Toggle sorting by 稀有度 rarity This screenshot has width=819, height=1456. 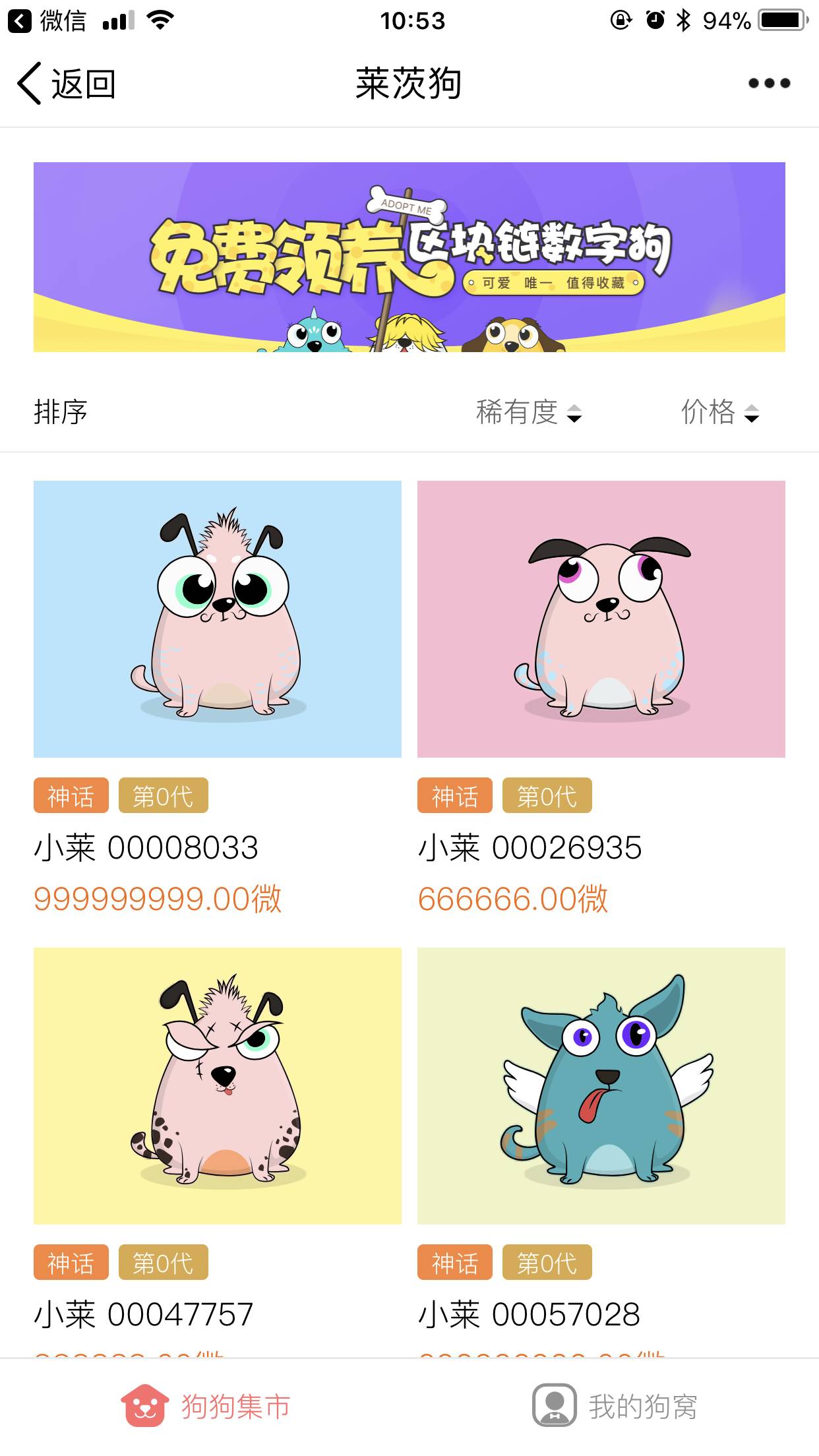528,414
